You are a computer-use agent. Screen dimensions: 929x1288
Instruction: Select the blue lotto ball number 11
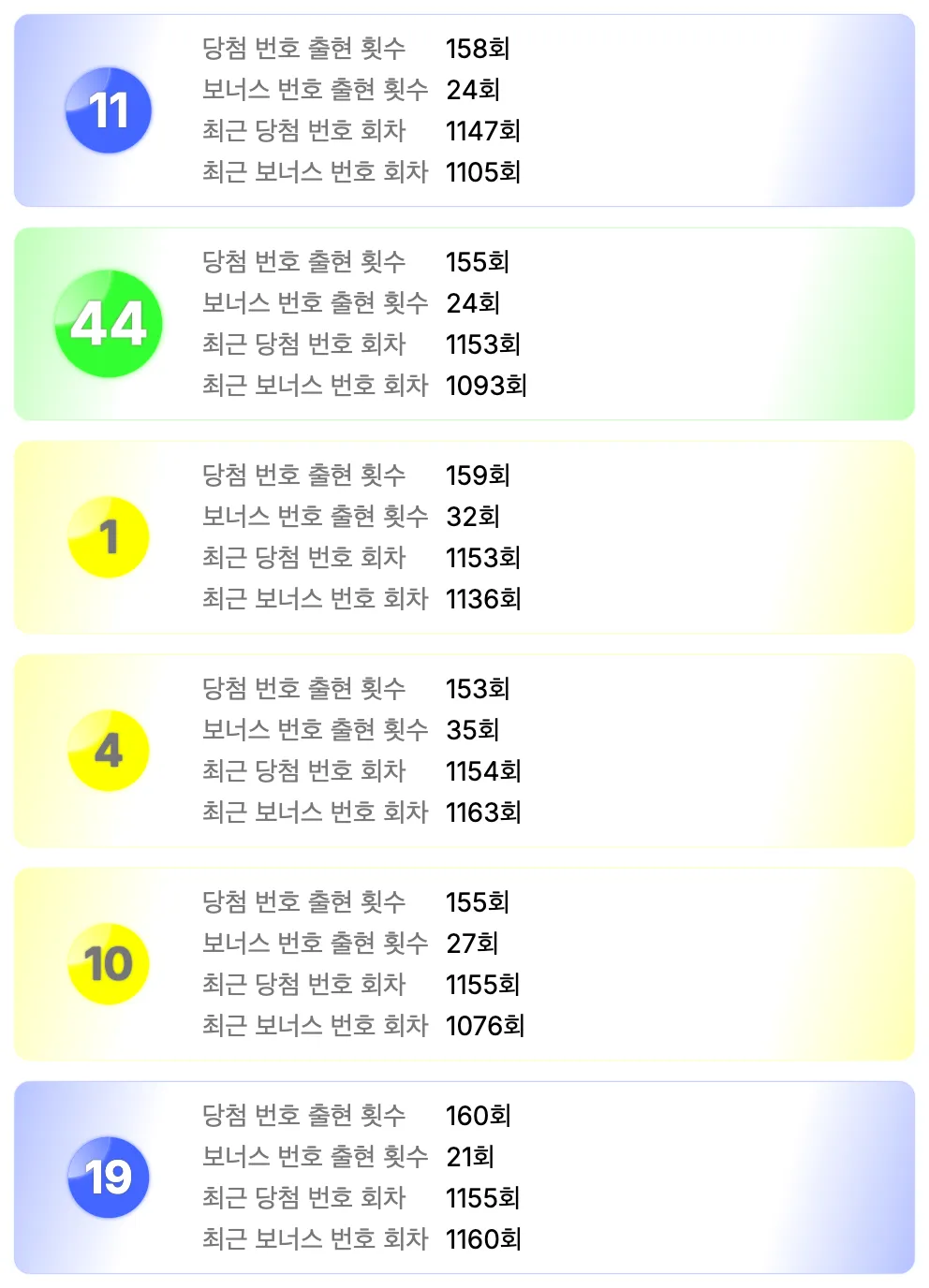(x=107, y=110)
